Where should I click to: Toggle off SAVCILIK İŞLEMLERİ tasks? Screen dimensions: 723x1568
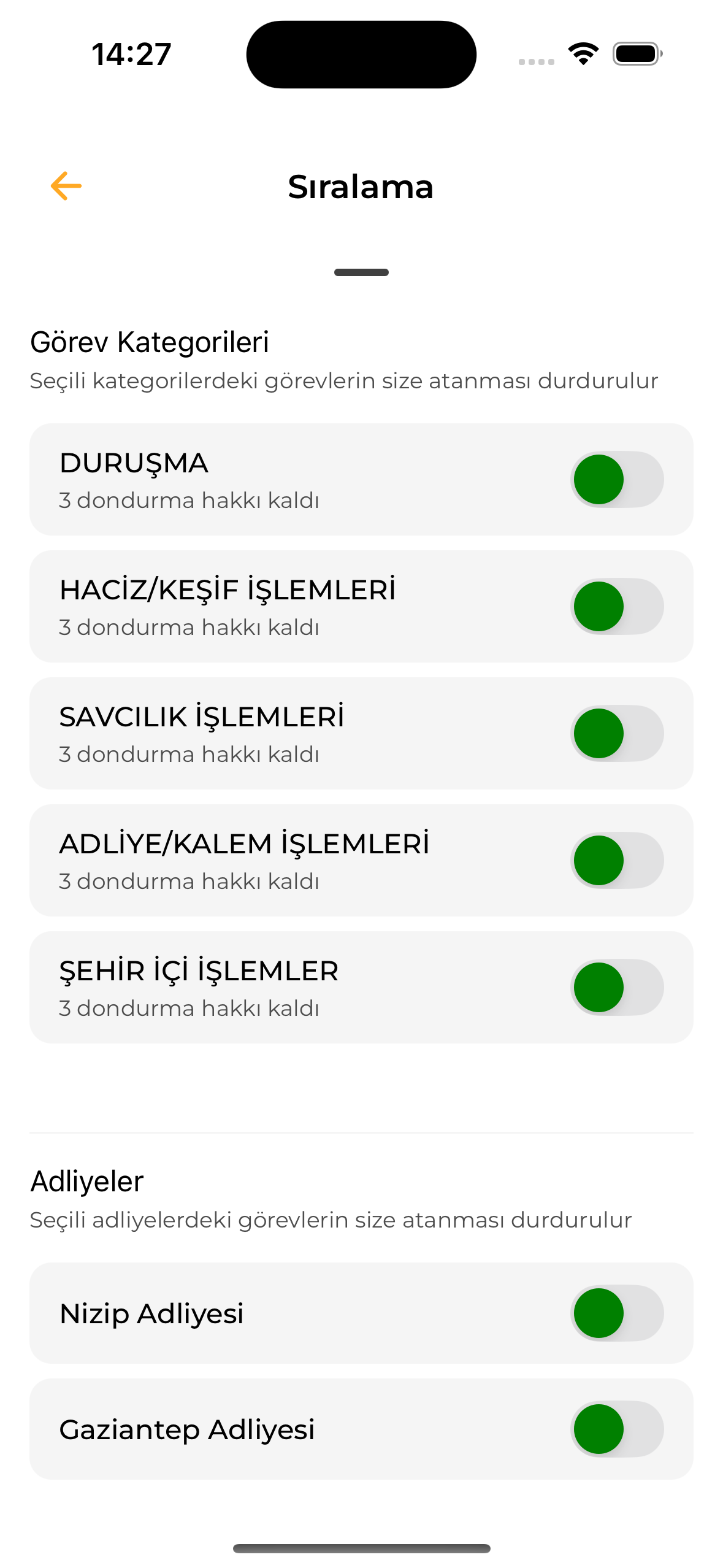(x=617, y=732)
